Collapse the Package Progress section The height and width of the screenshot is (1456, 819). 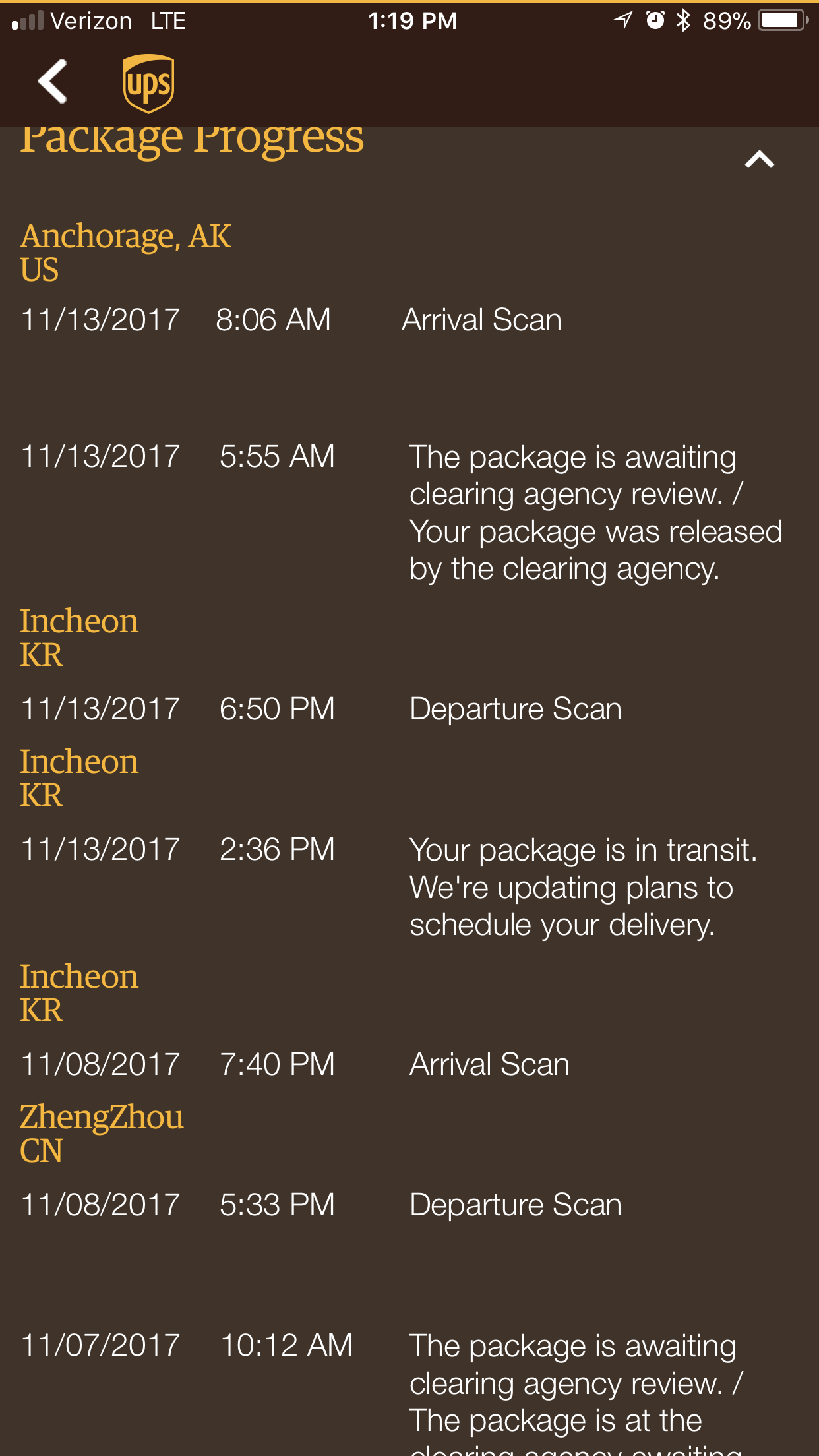pos(759,160)
